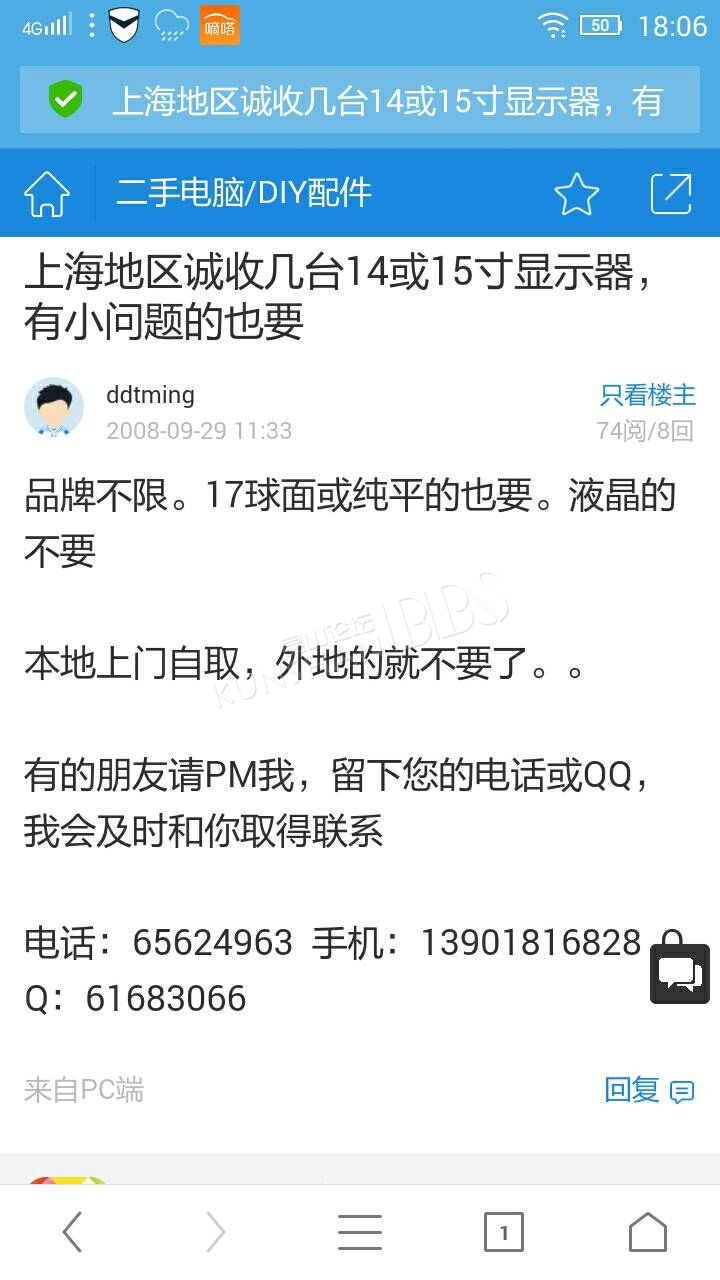Go to the forum home icon
Image resolution: width=720 pixels, height=1280 pixels.
pyautogui.click(x=47, y=193)
